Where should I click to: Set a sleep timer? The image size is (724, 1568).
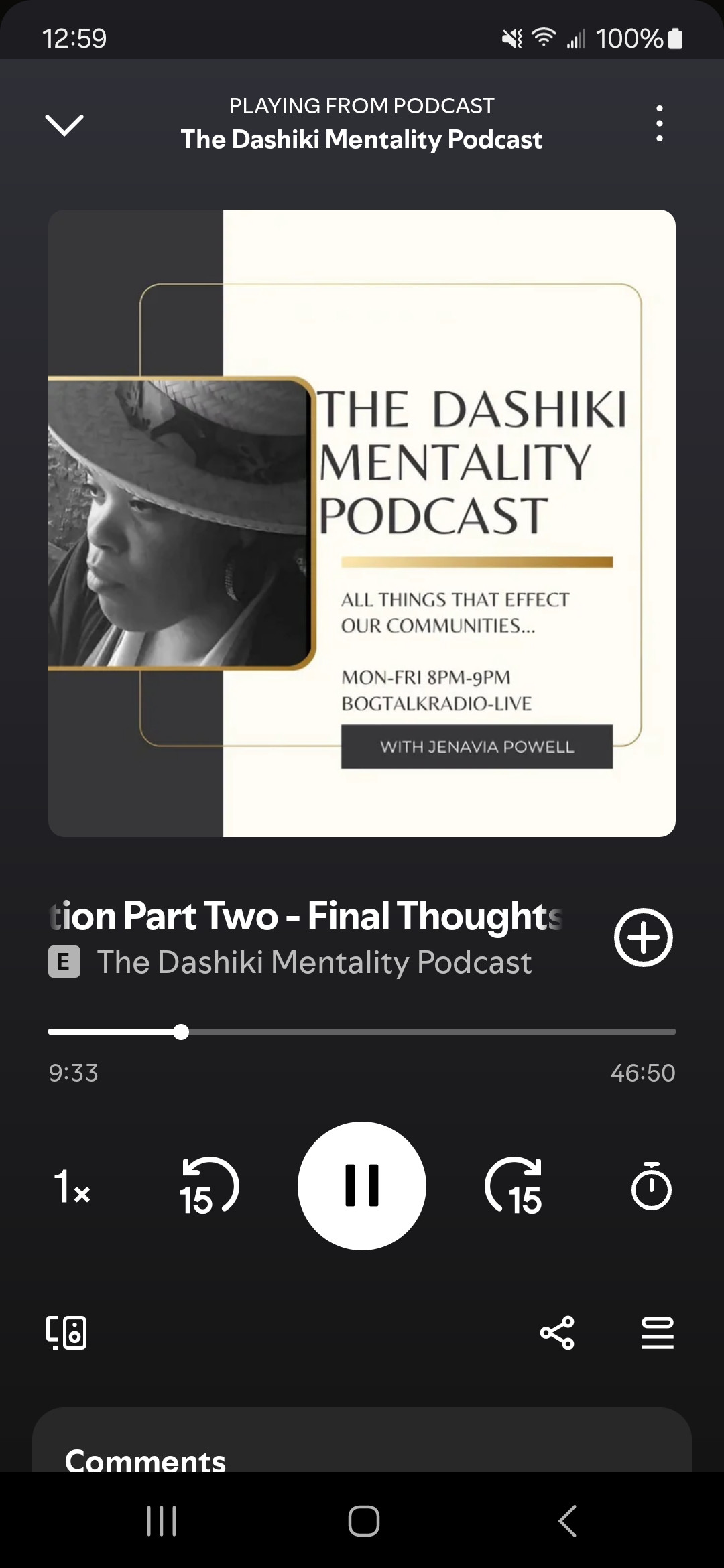point(651,1185)
